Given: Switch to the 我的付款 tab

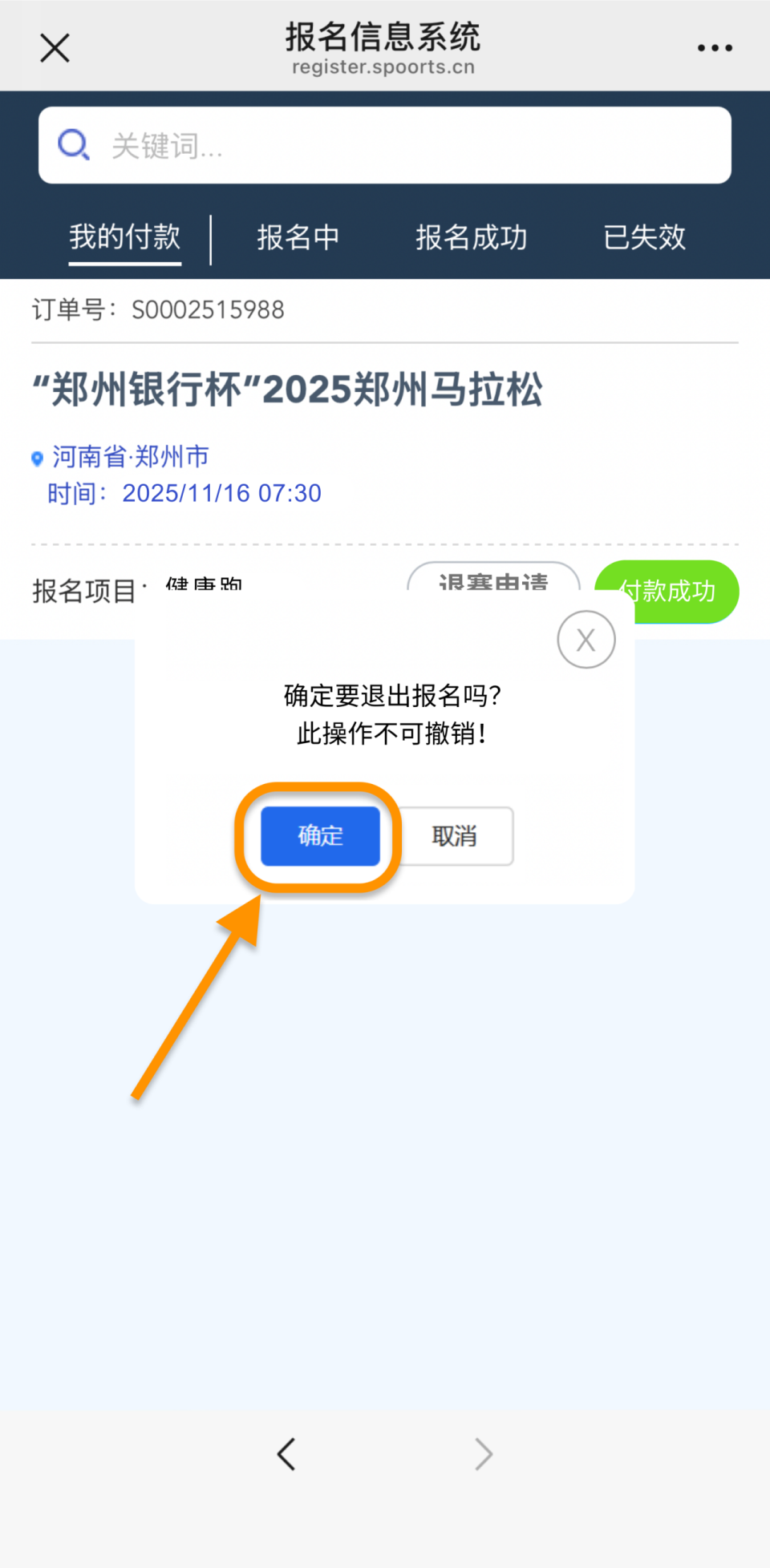Looking at the screenshot, I should pyautogui.click(x=125, y=237).
